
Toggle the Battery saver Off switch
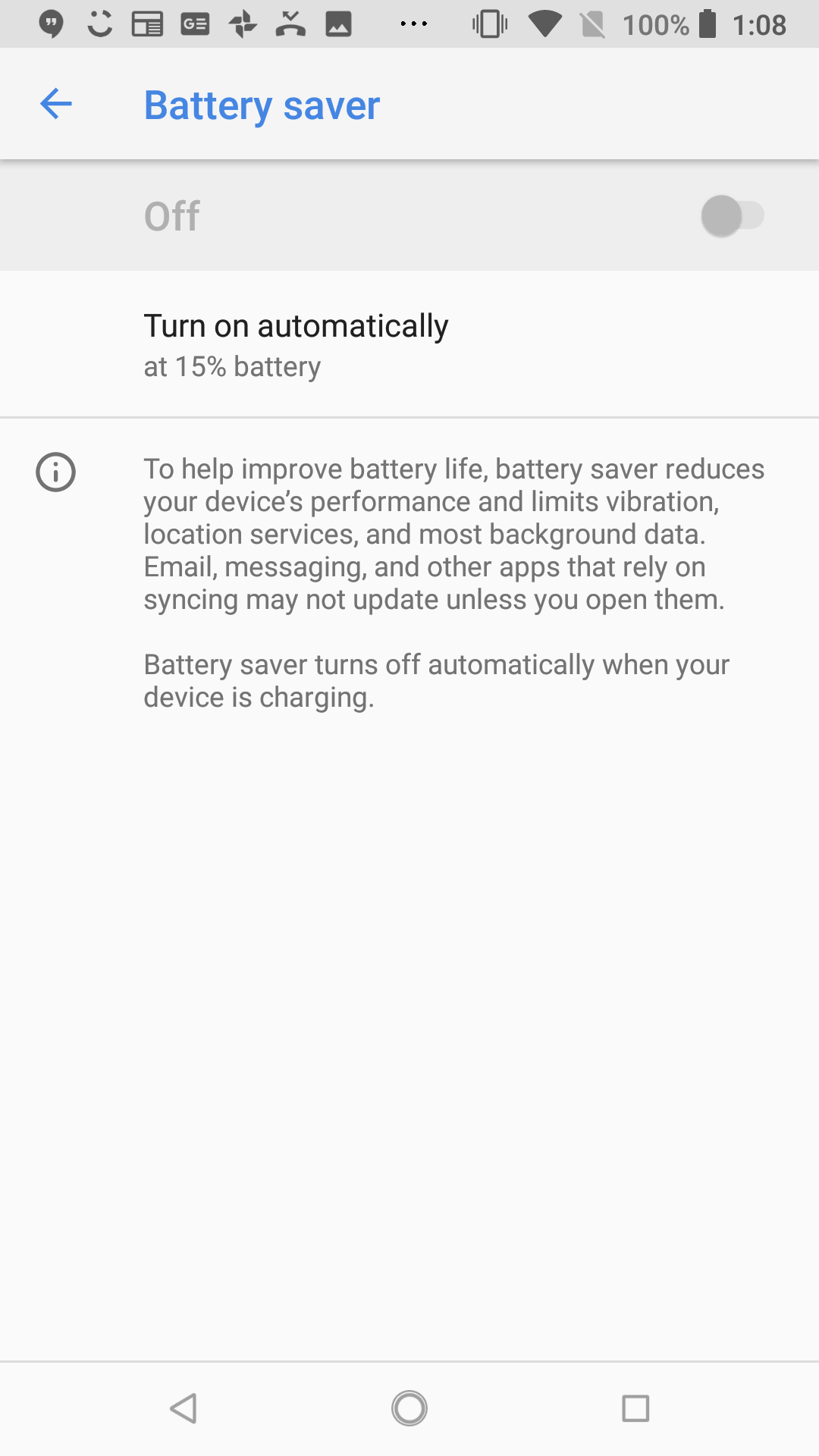coord(732,216)
